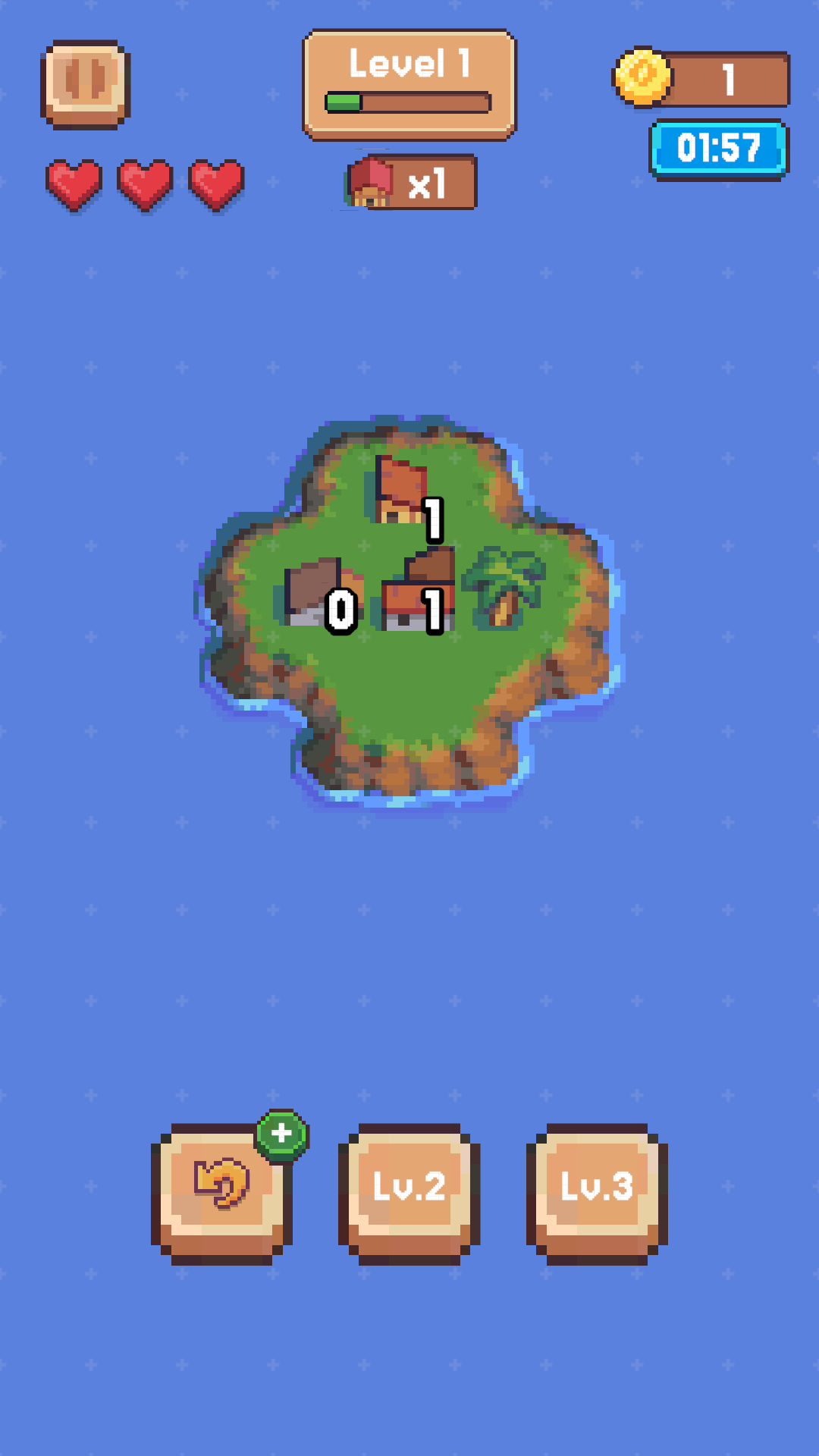Pause the game
Image resolution: width=819 pixels, height=1456 pixels.
point(86,83)
